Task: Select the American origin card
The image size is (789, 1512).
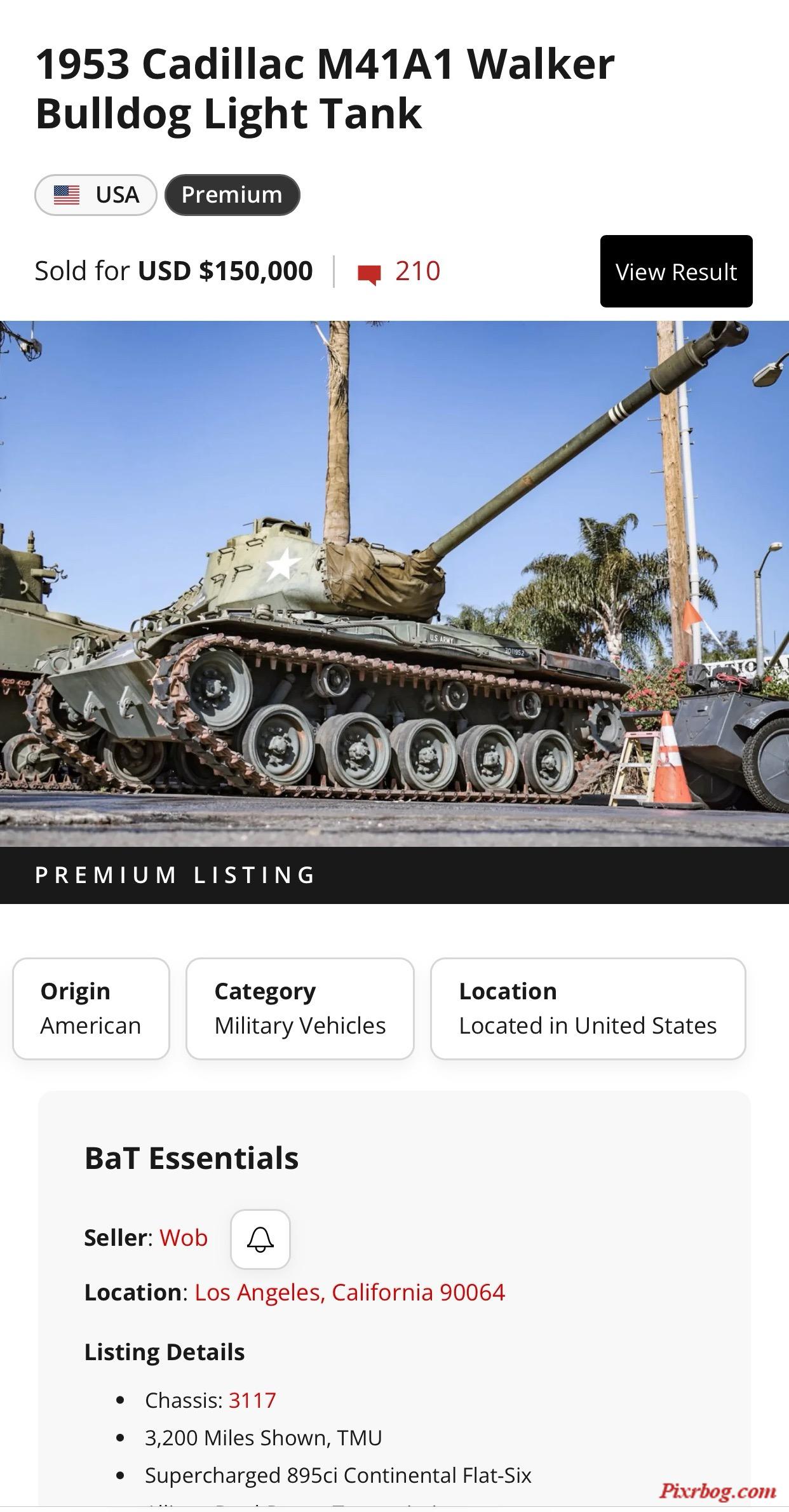Action: 91,1008
